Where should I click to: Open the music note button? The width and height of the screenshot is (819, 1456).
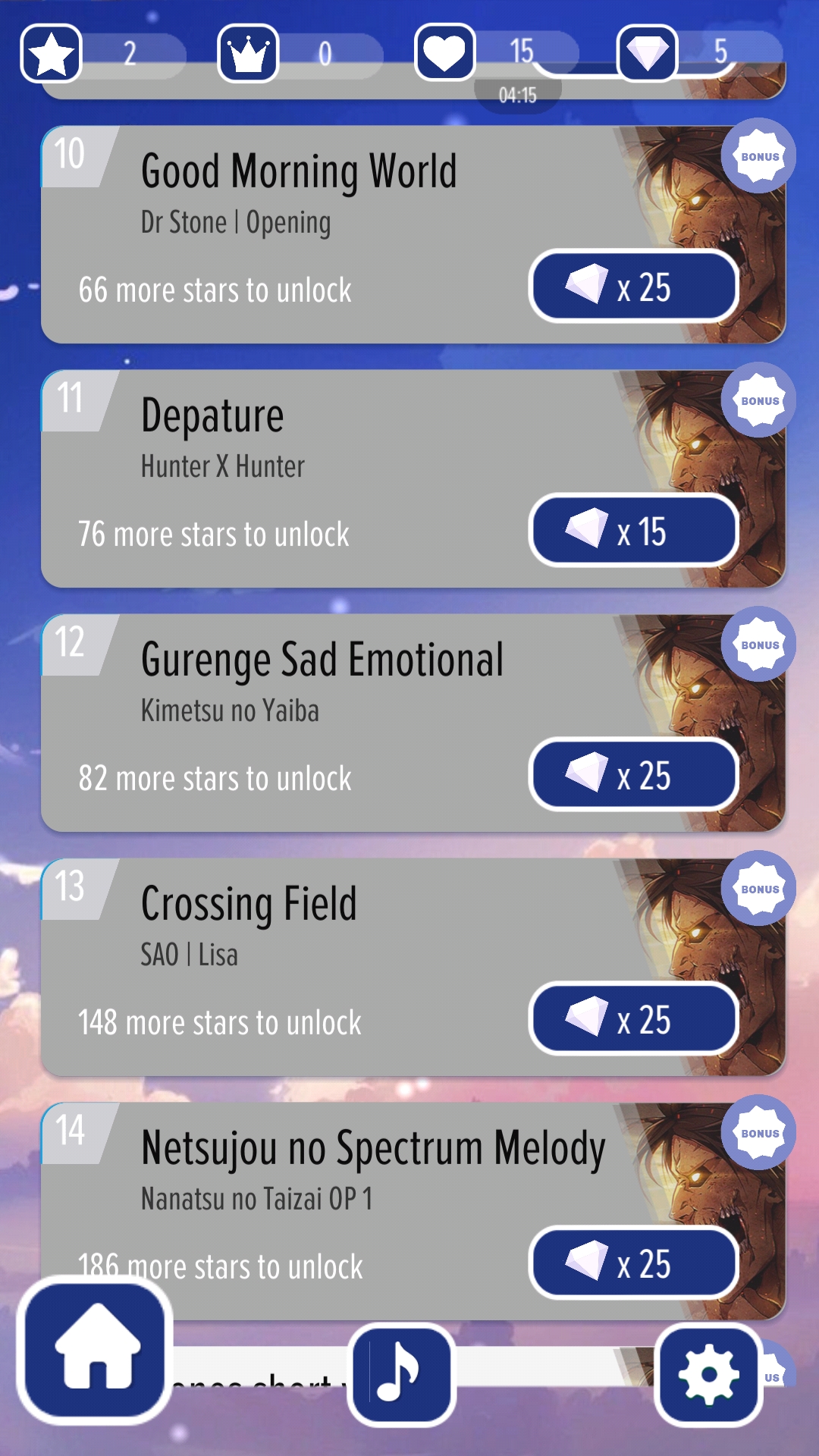[x=402, y=1374]
